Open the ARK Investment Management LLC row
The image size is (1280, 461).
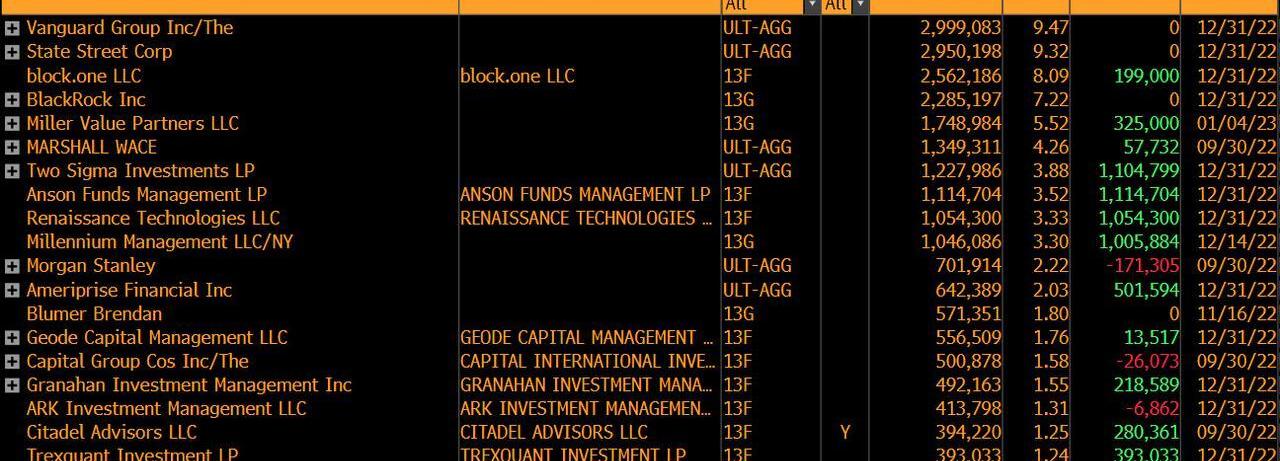(x=166, y=409)
